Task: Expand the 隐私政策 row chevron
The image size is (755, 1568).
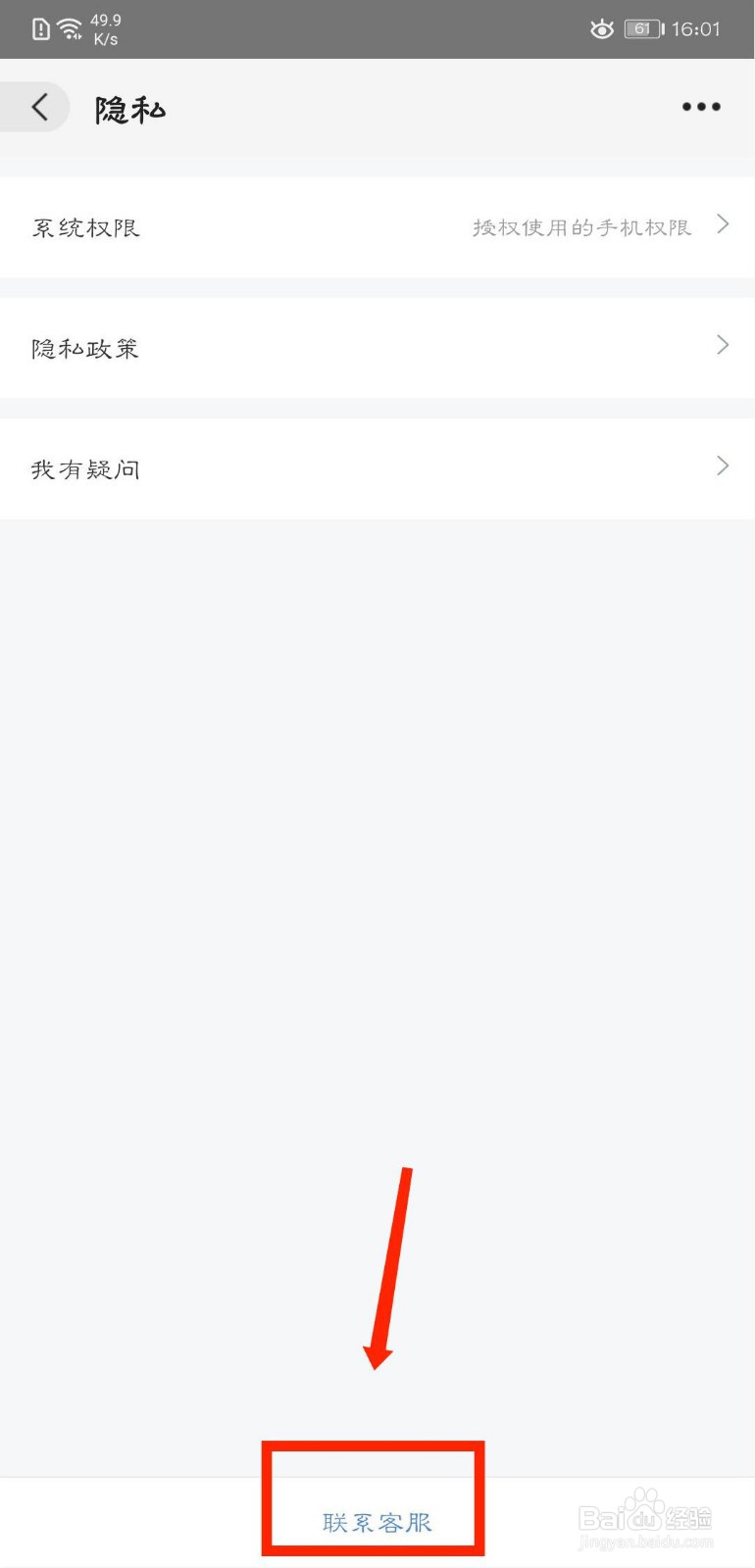Action: click(x=723, y=345)
